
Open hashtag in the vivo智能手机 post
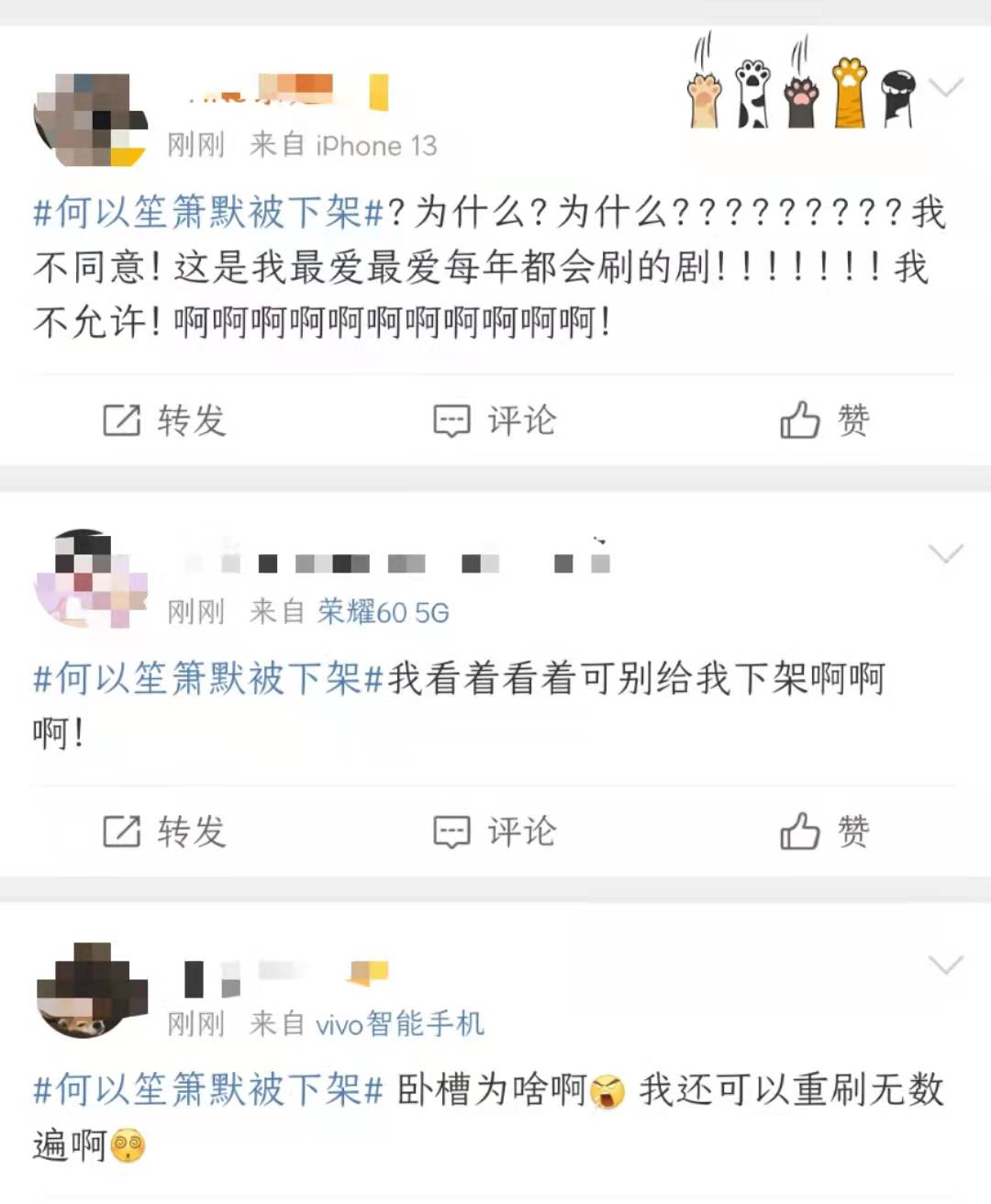(207, 1090)
